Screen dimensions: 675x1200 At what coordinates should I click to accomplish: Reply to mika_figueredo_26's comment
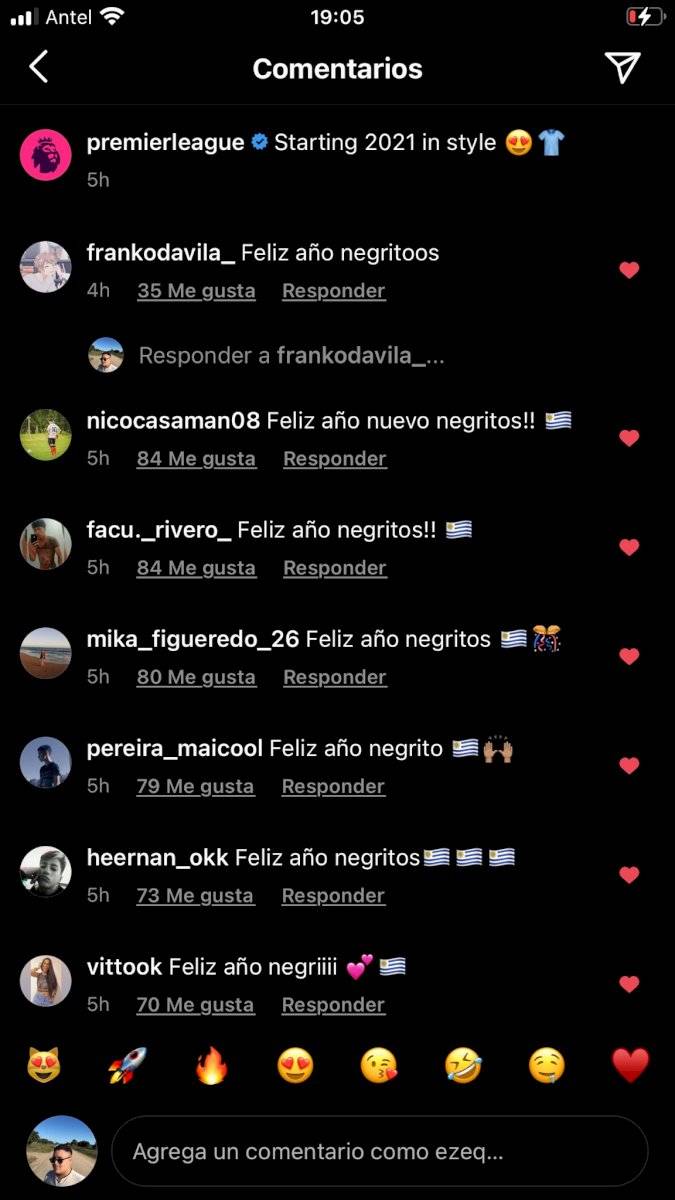pos(334,677)
